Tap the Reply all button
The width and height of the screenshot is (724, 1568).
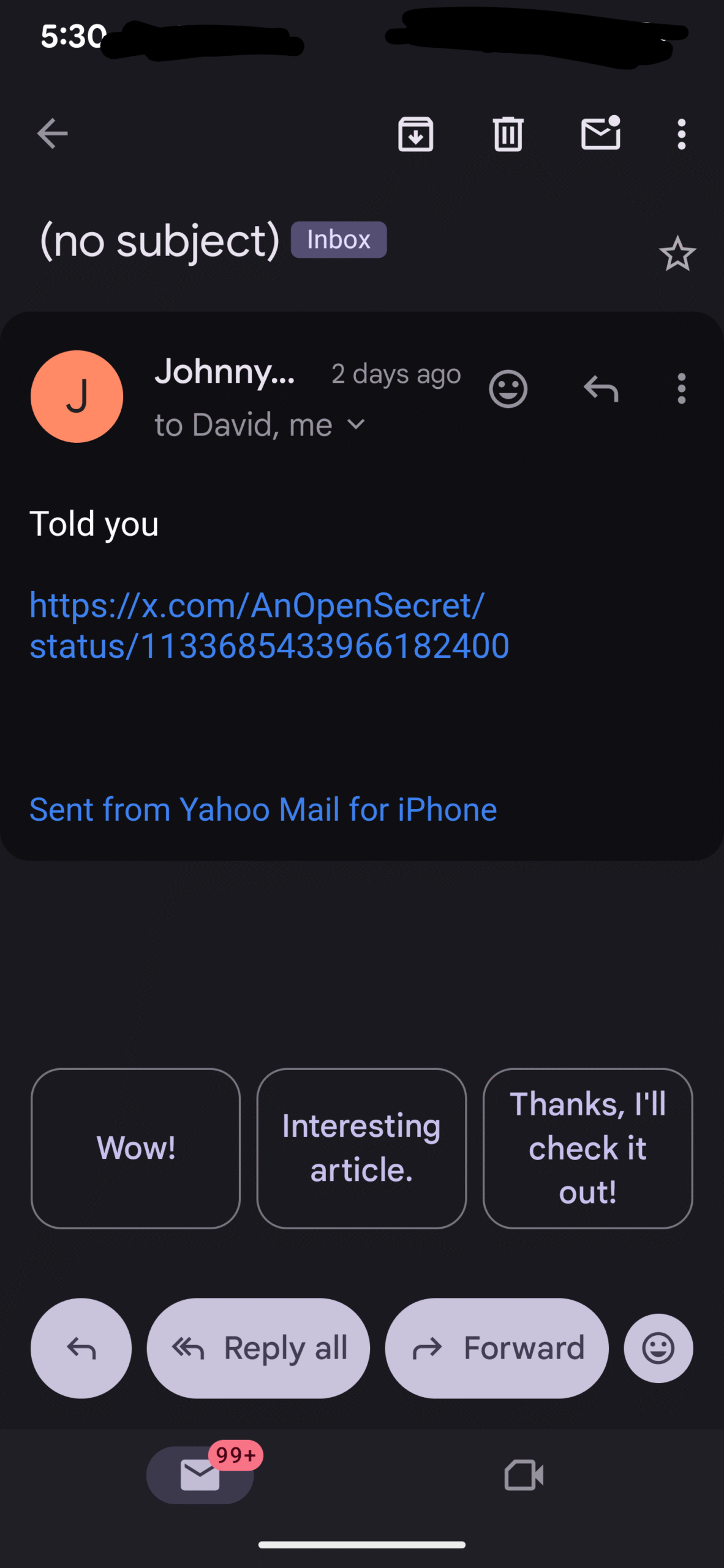pyautogui.click(x=258, y=1348)
